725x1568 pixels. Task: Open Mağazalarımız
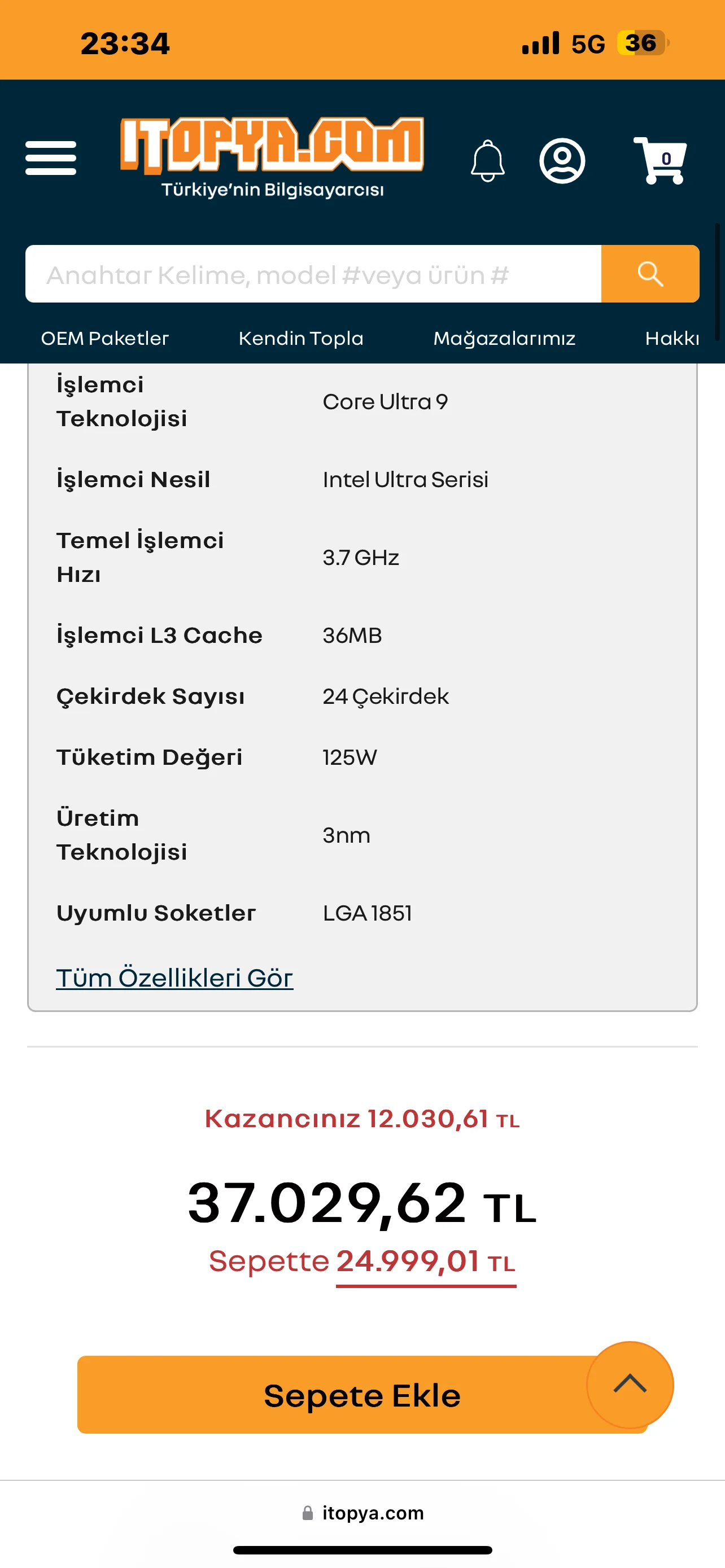(x=504, y=339)
